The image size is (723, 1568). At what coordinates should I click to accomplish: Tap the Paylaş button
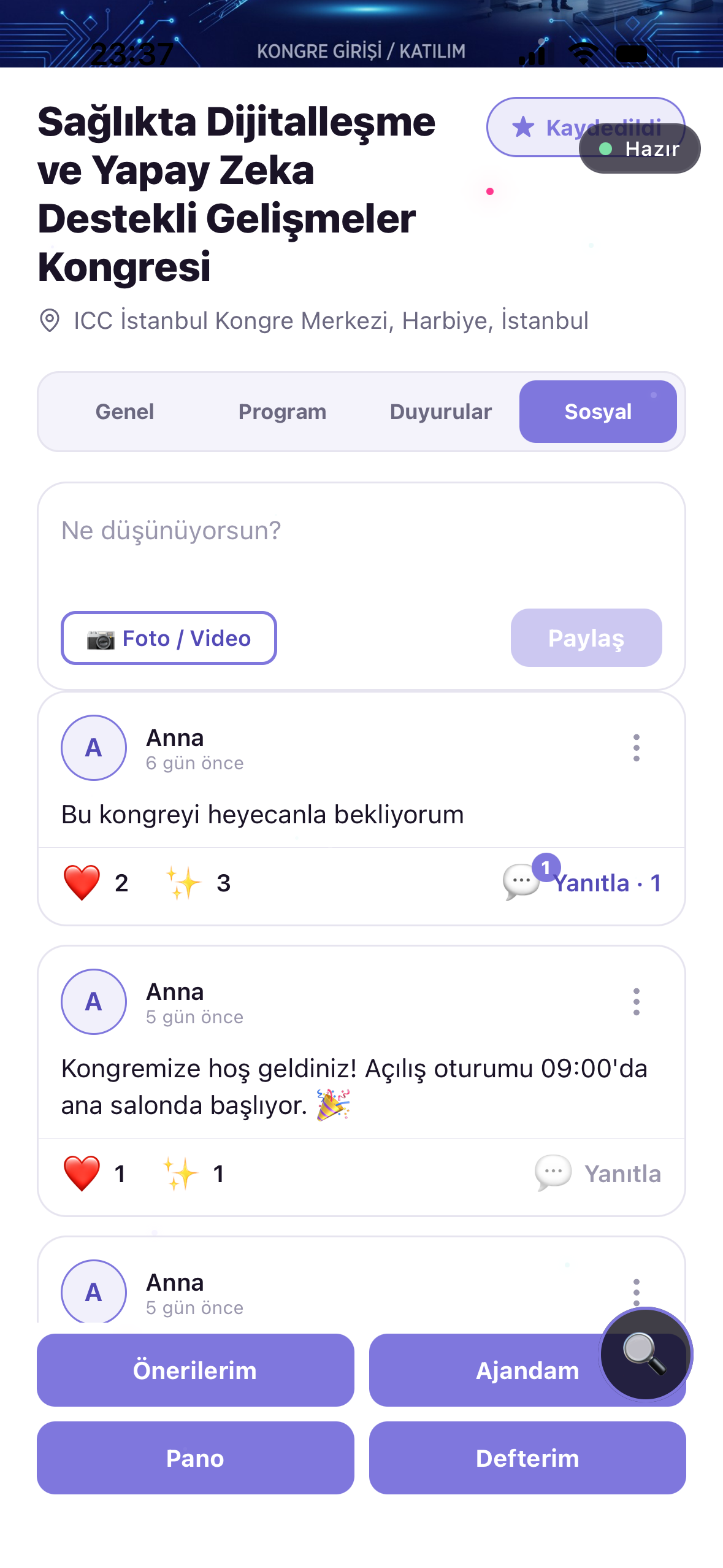586,638
